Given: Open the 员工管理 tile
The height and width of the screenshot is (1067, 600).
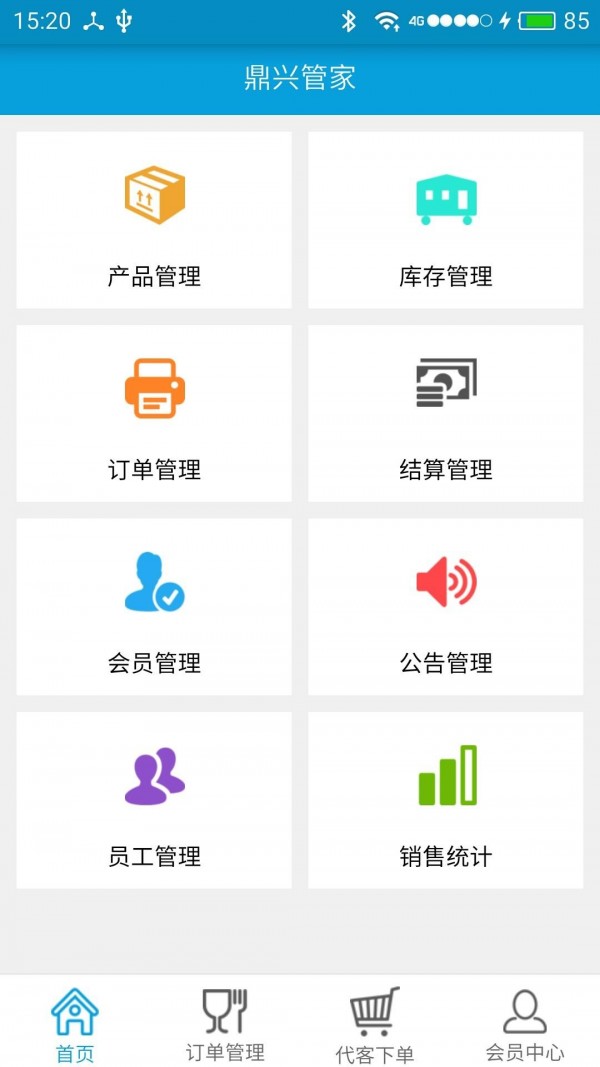Looking at the screenshot, I should tap(154, 800).
